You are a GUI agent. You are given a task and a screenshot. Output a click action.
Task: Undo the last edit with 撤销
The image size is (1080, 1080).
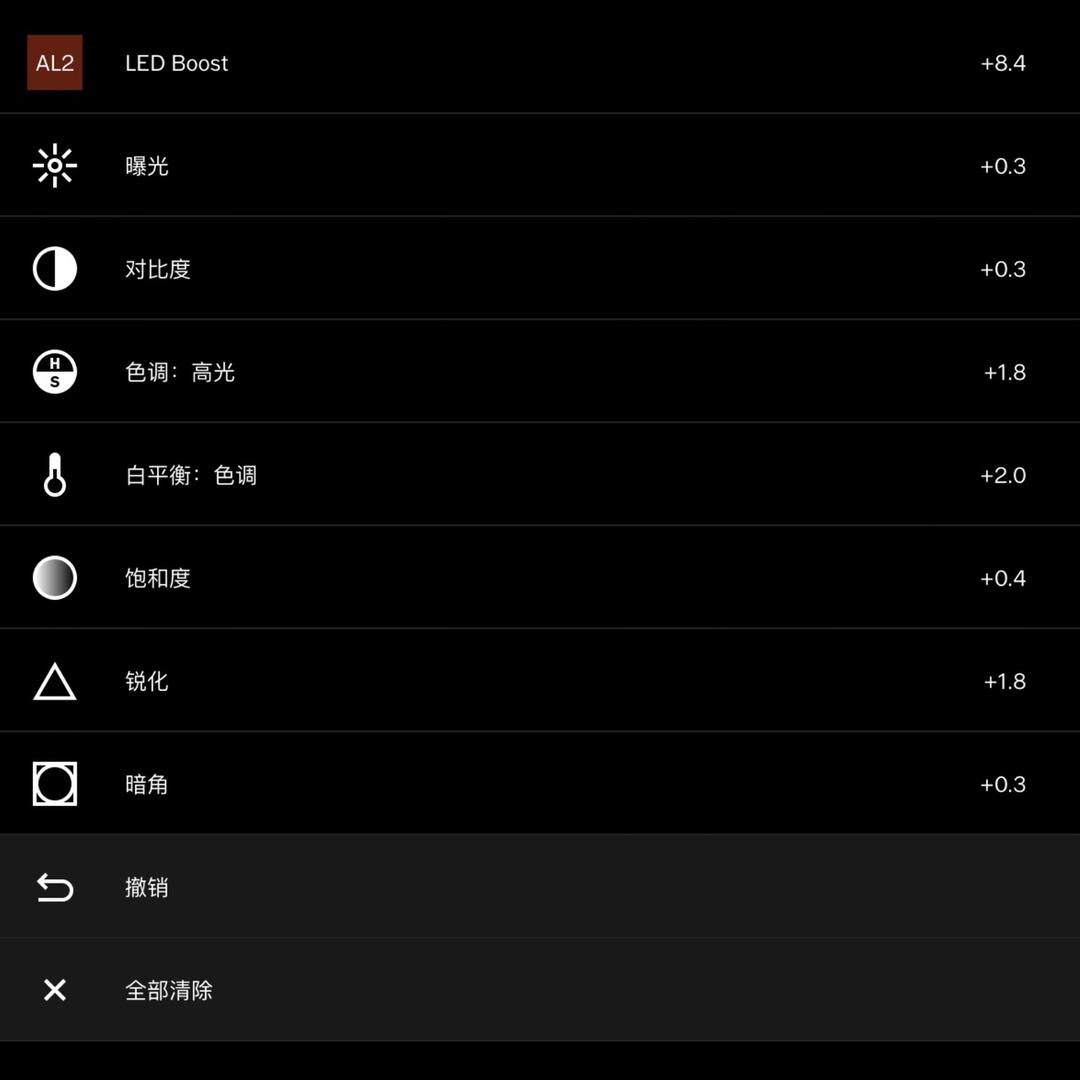[x=147, y=887]
